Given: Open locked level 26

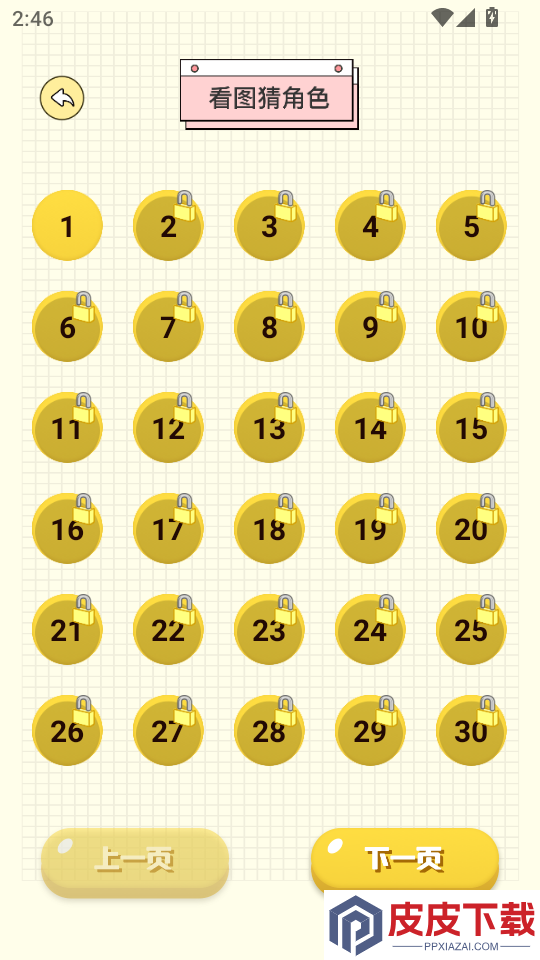Looking at the screenshot, I should [67, 730].
